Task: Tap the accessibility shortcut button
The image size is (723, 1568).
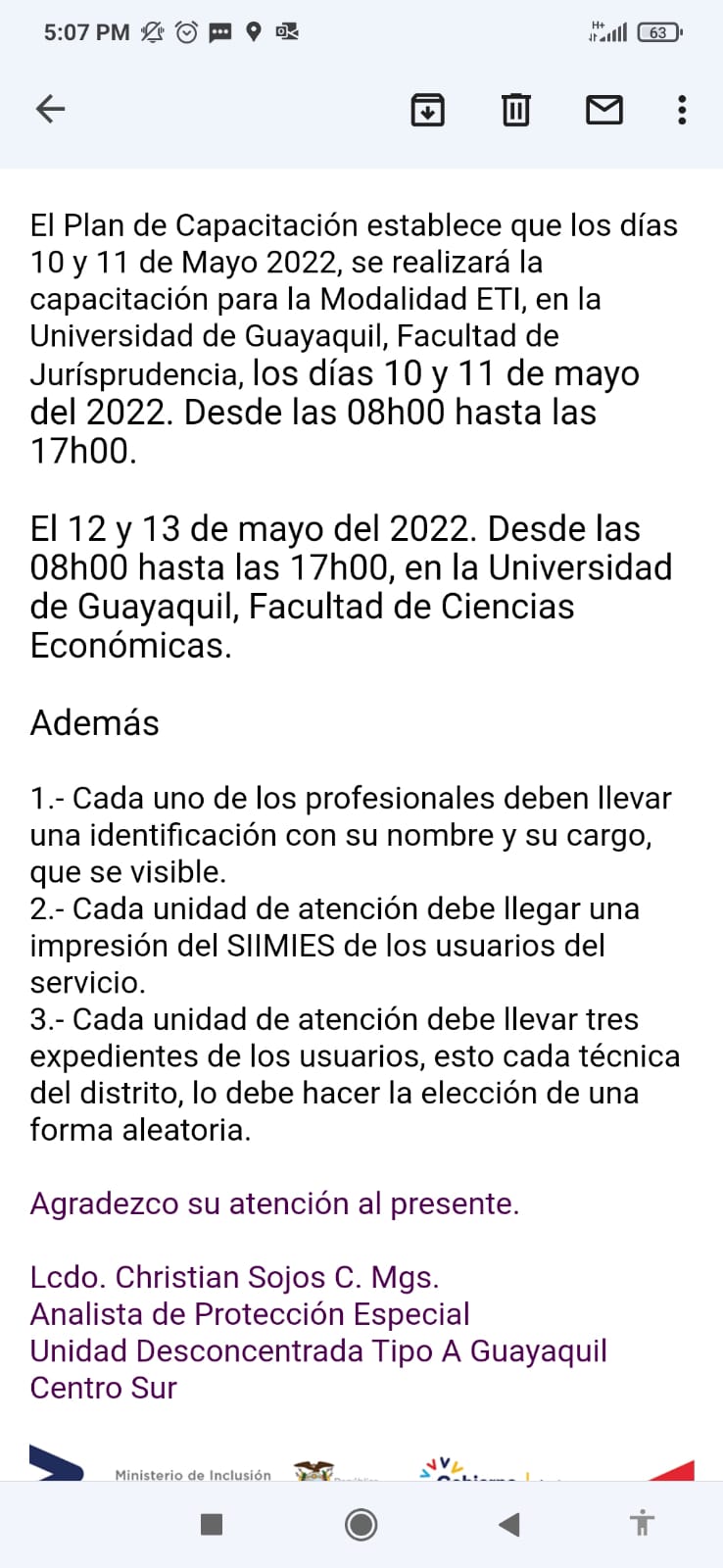Action: pos(642,1524)
